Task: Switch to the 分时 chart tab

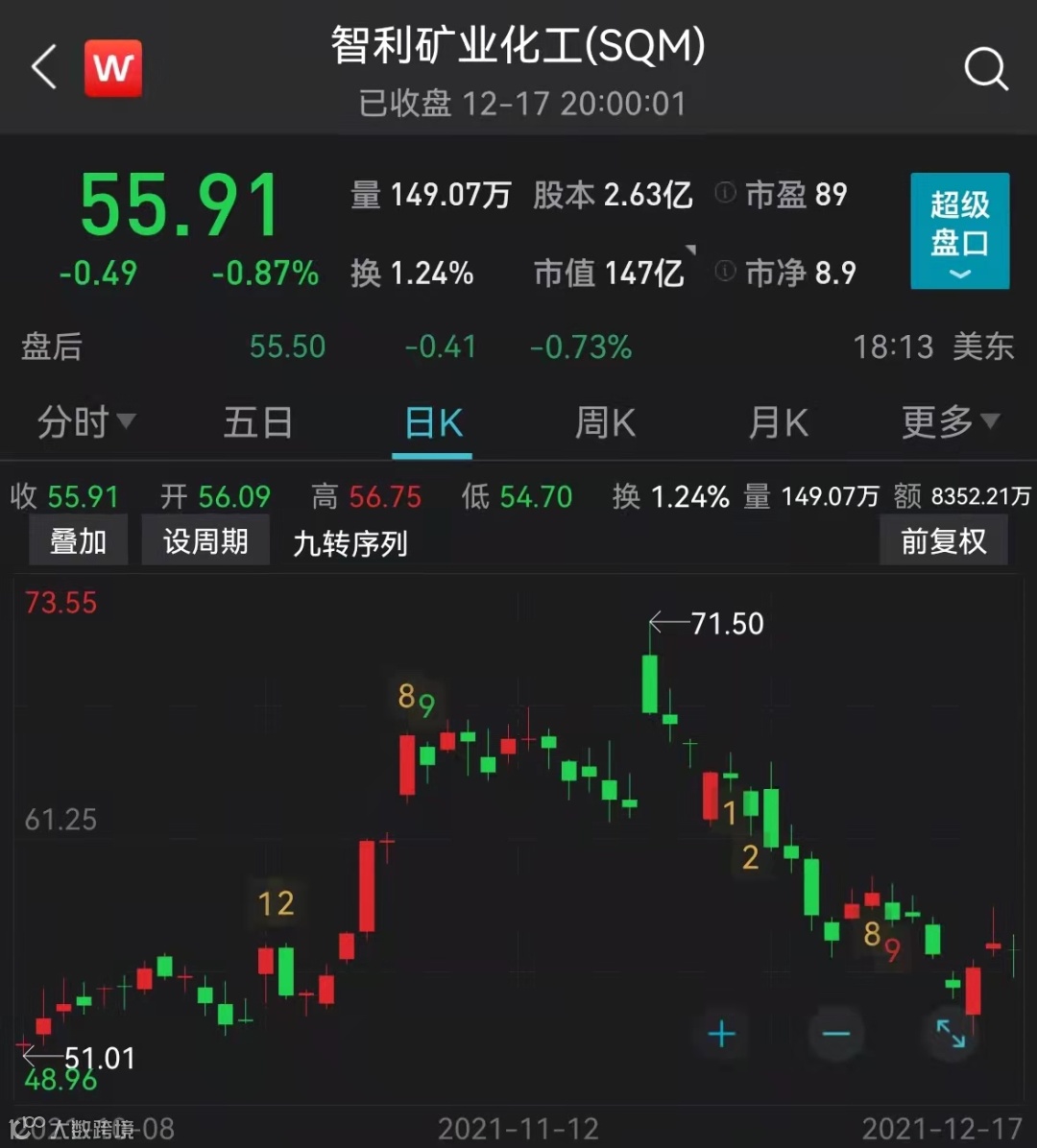Action: pyautogui.click(x=84, y=422)
